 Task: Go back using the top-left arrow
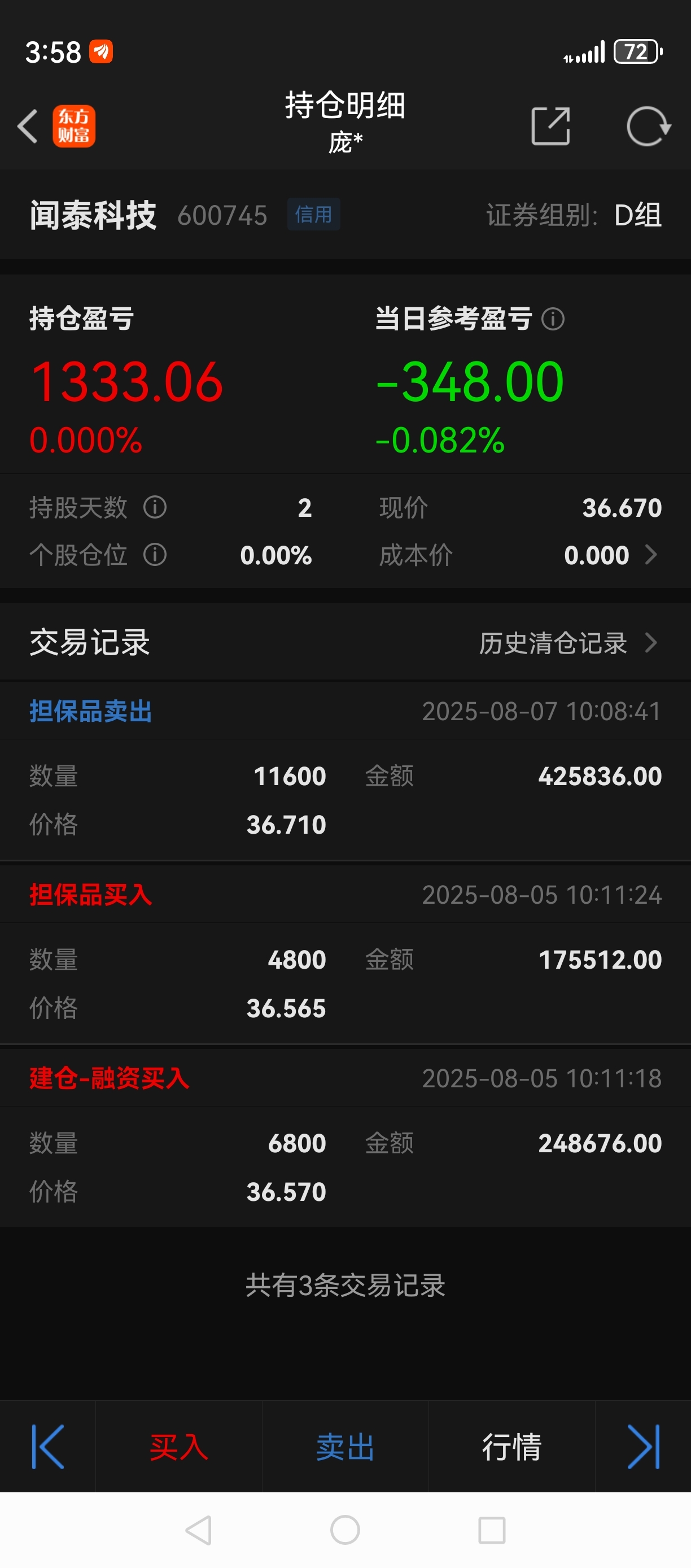pos(28,126)
